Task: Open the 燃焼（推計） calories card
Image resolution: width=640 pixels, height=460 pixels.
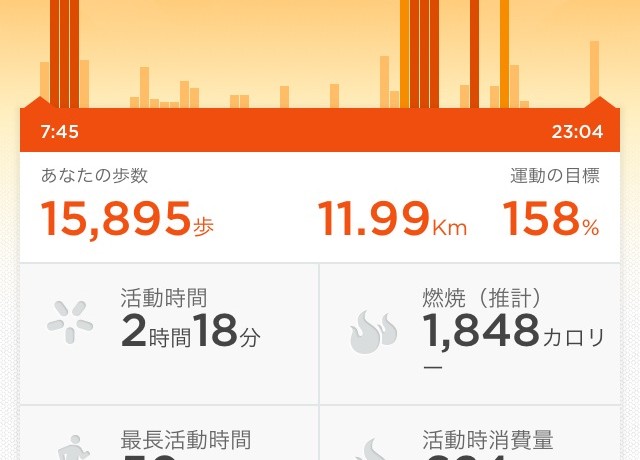Action: (x=470, y=333)
